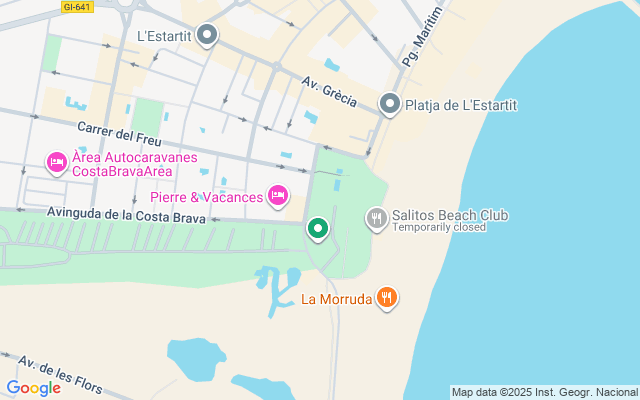Select the Platja de L'Estartit beach marker
The width and height of the screenshot is (640, 400).
(390, 104)
